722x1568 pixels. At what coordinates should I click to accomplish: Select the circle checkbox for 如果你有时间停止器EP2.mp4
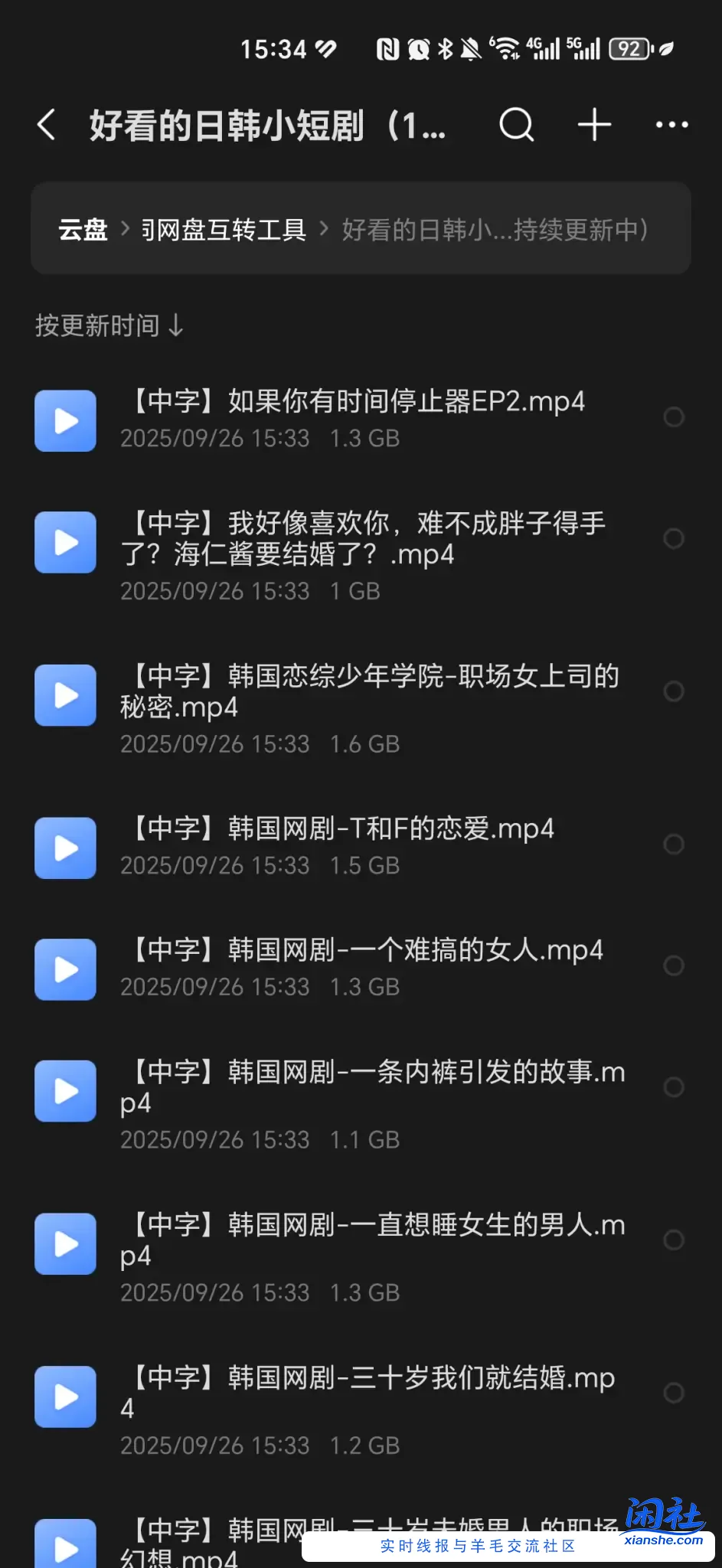[673, 417]
